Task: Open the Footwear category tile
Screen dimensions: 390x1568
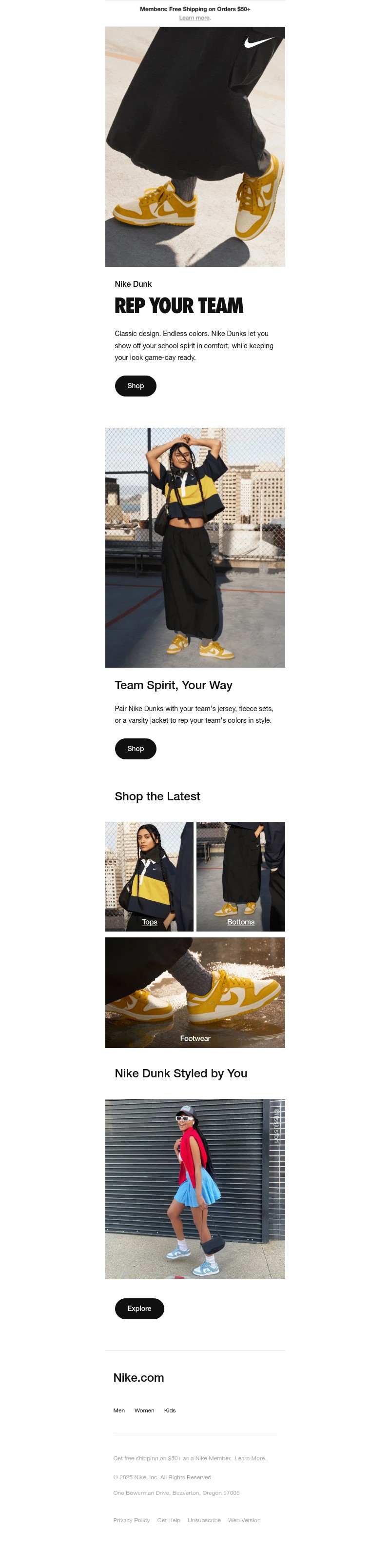Action: [x=195, y=992]
